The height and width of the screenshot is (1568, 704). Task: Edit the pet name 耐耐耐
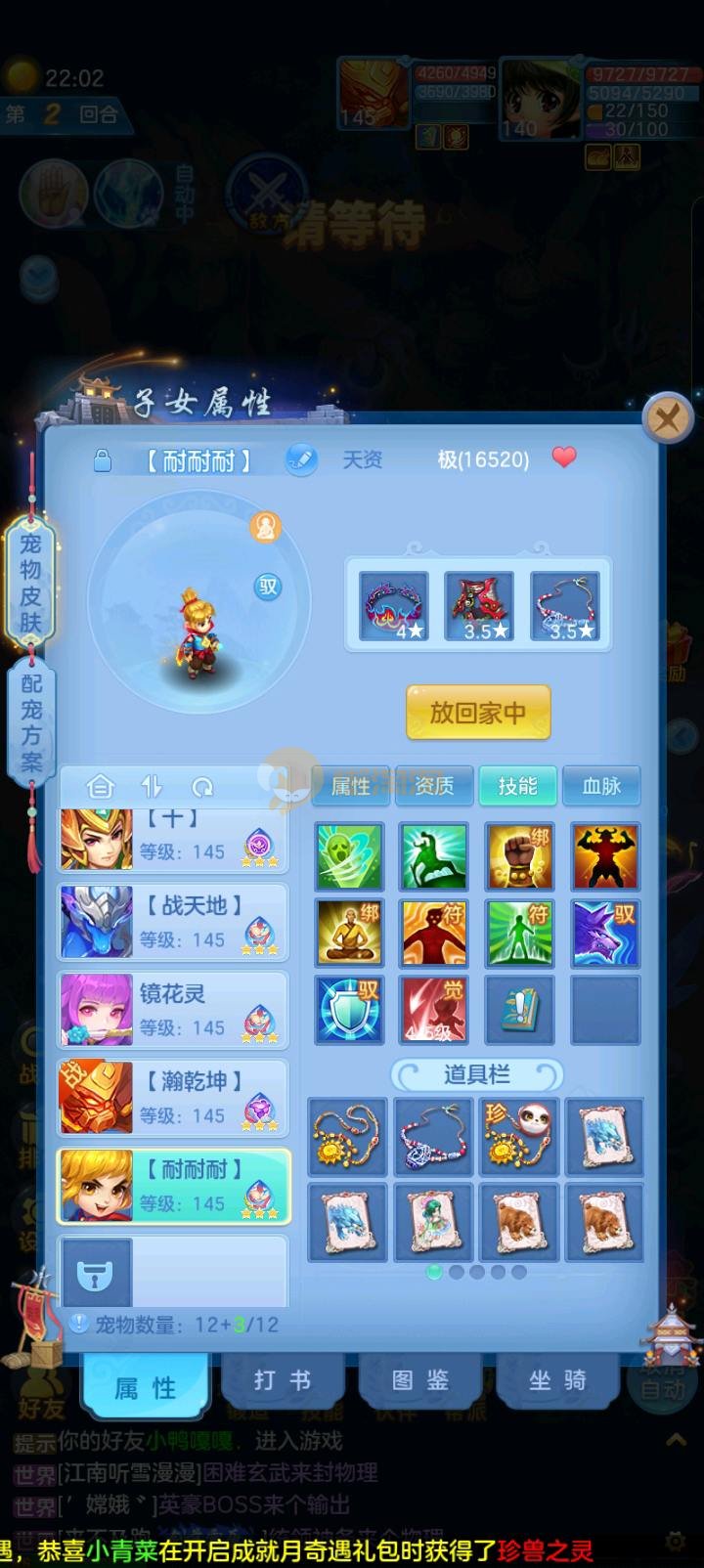tap(301, 459)
